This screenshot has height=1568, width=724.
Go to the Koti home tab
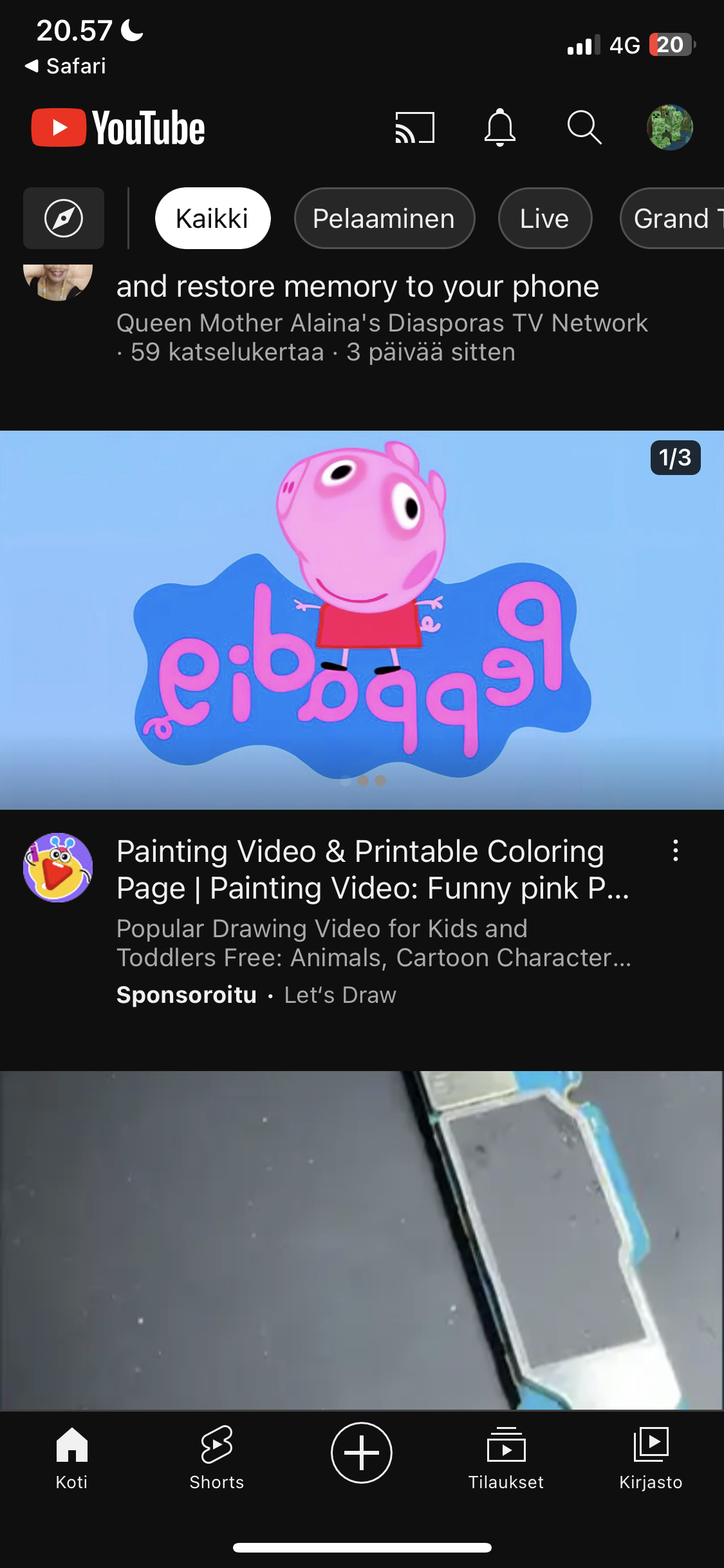pyautogui.click(x=71, y=1457)
